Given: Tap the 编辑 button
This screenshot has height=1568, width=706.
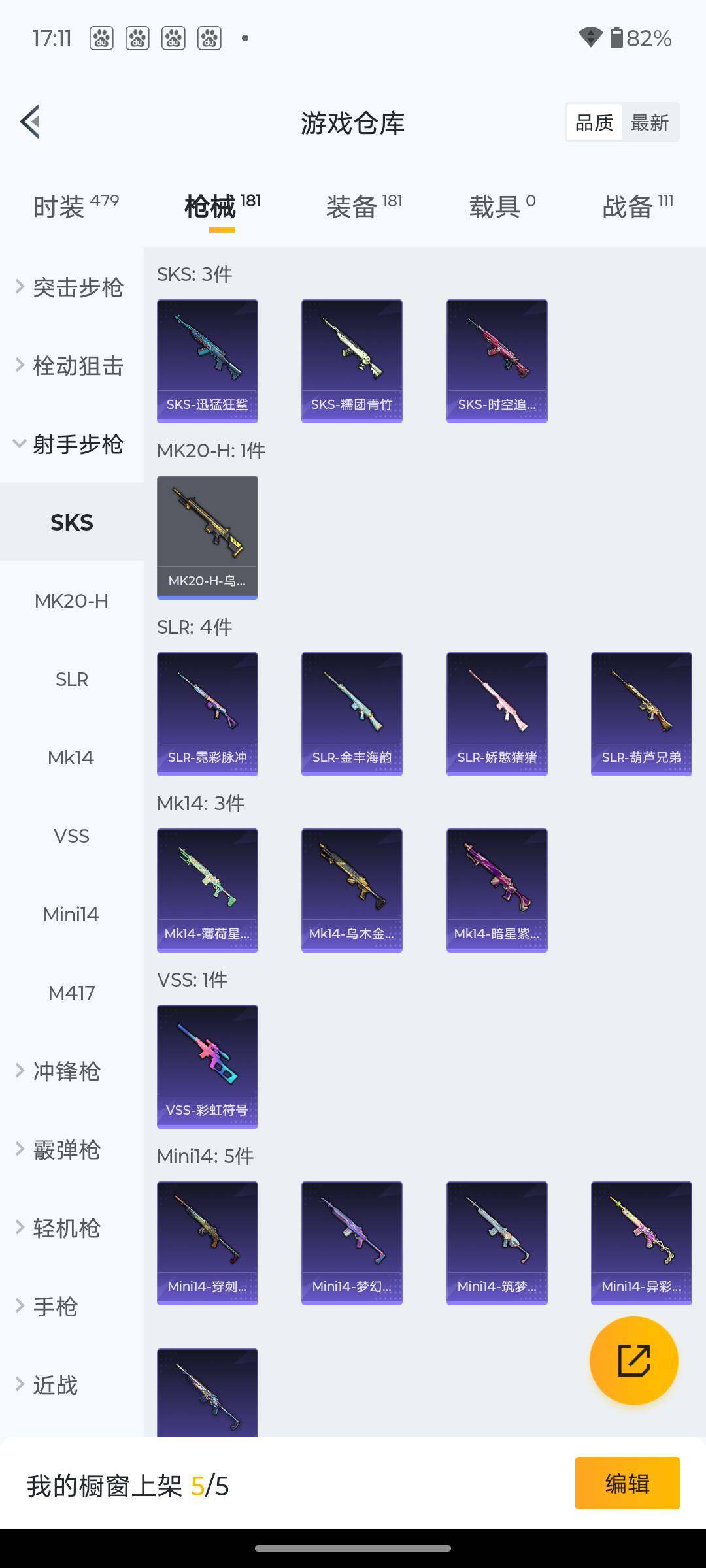Looking at the screenshot, I should (x=627, y=1483).
